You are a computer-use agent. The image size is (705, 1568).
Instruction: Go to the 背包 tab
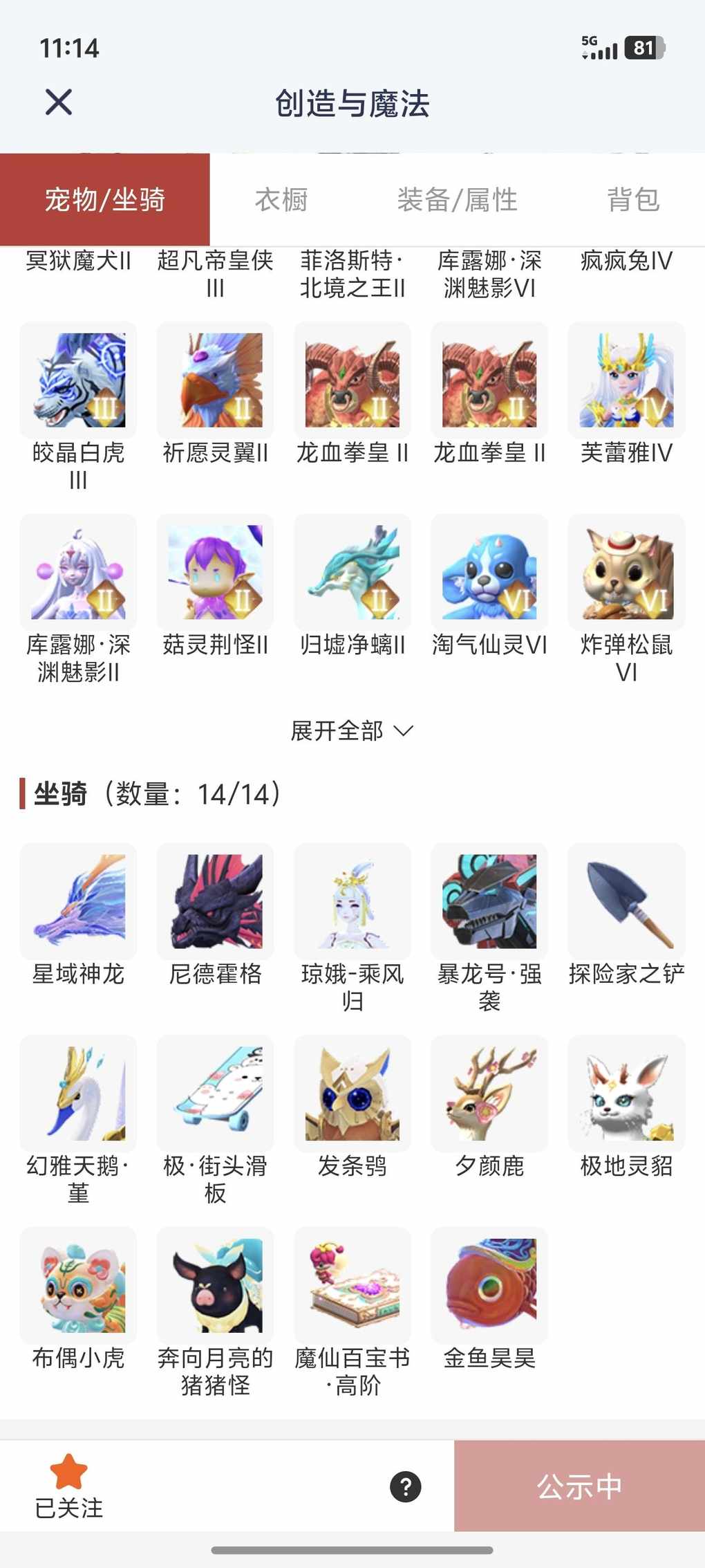[632, 200]
